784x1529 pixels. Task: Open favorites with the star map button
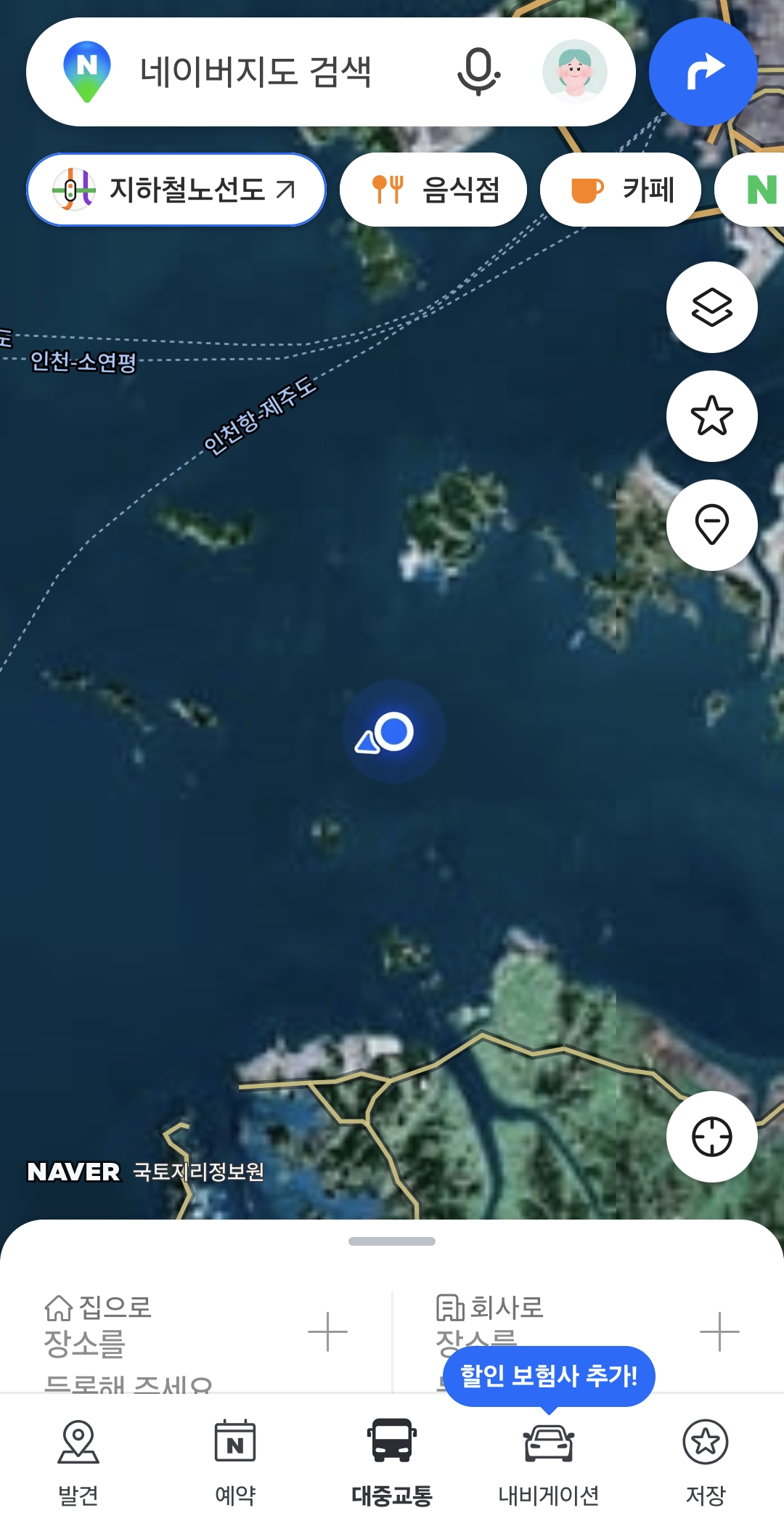coord(712,416)
